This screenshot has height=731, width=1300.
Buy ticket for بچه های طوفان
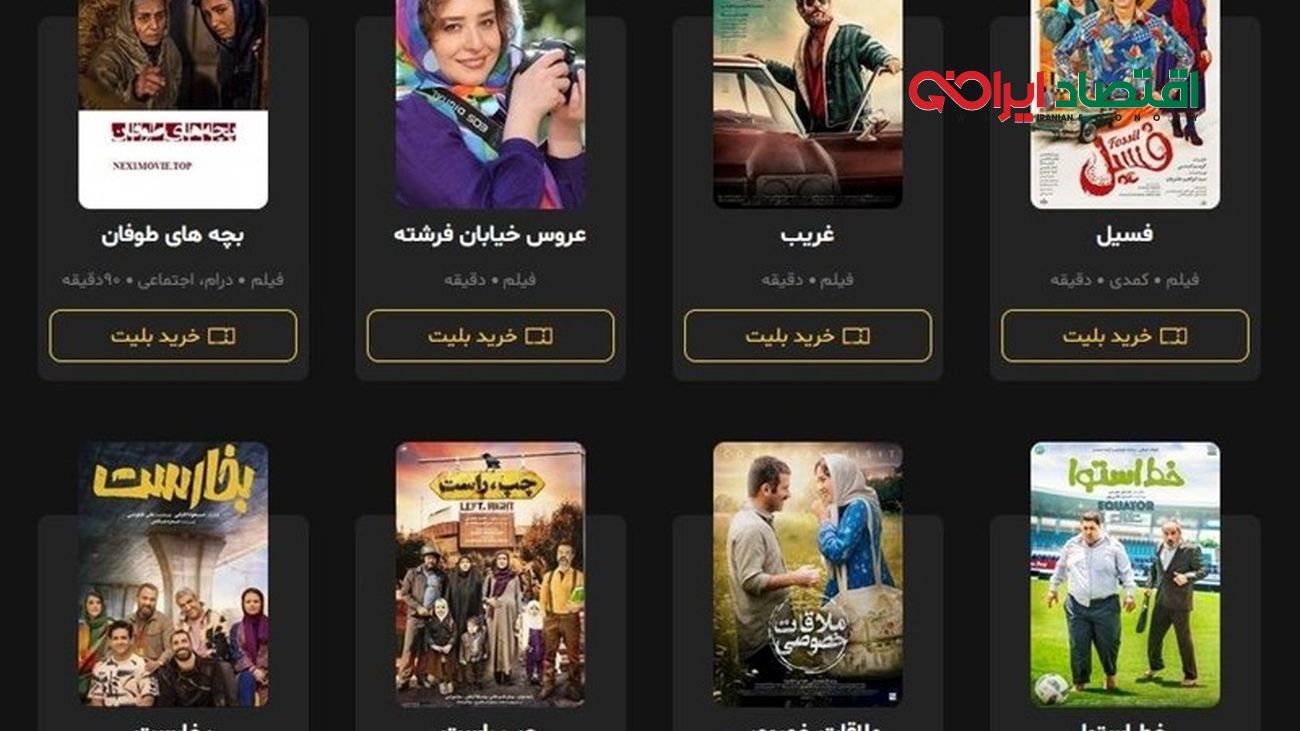point(173,336)
